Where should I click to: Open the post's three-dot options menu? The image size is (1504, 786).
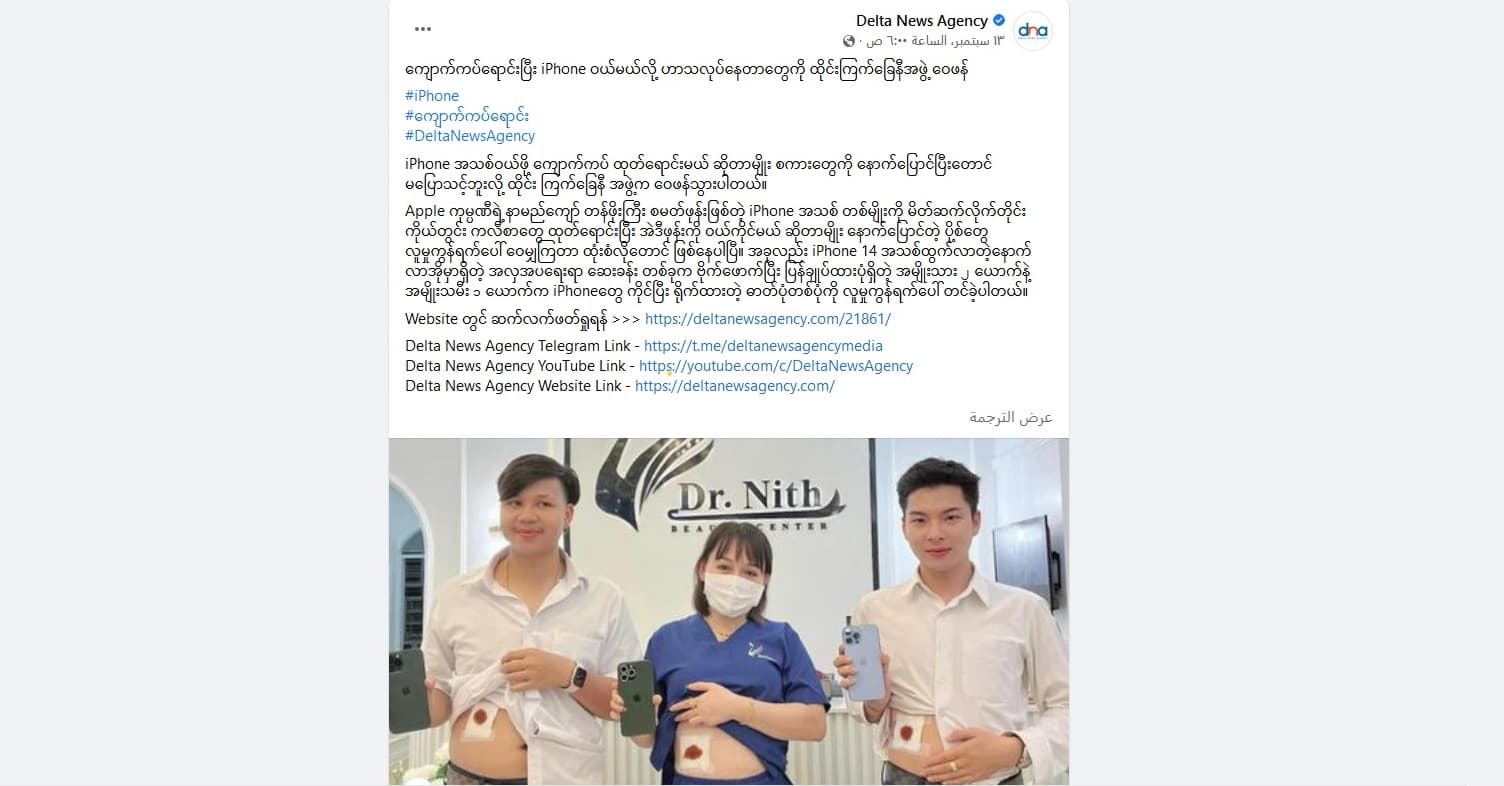tap(422, 29)
